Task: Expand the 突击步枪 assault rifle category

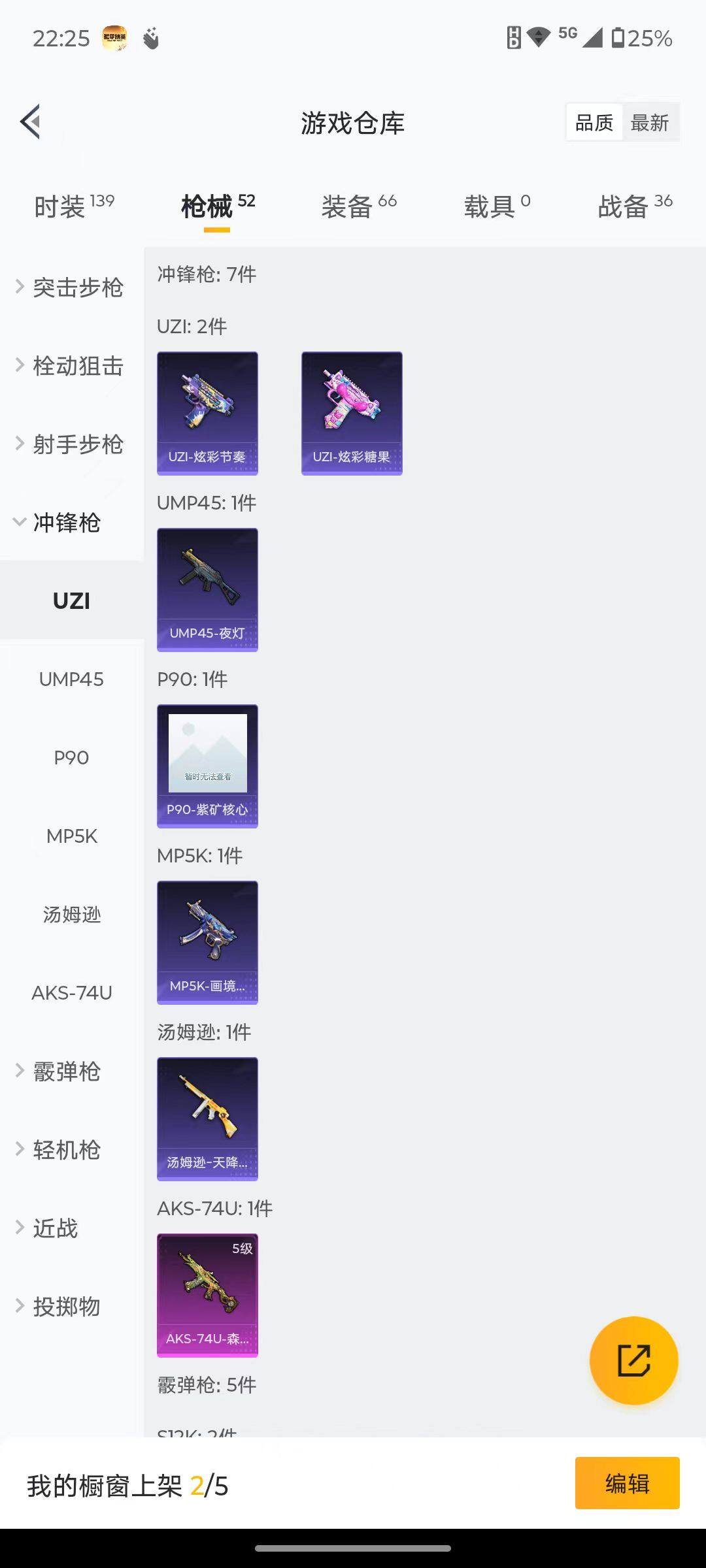Action: pos(77,287)
